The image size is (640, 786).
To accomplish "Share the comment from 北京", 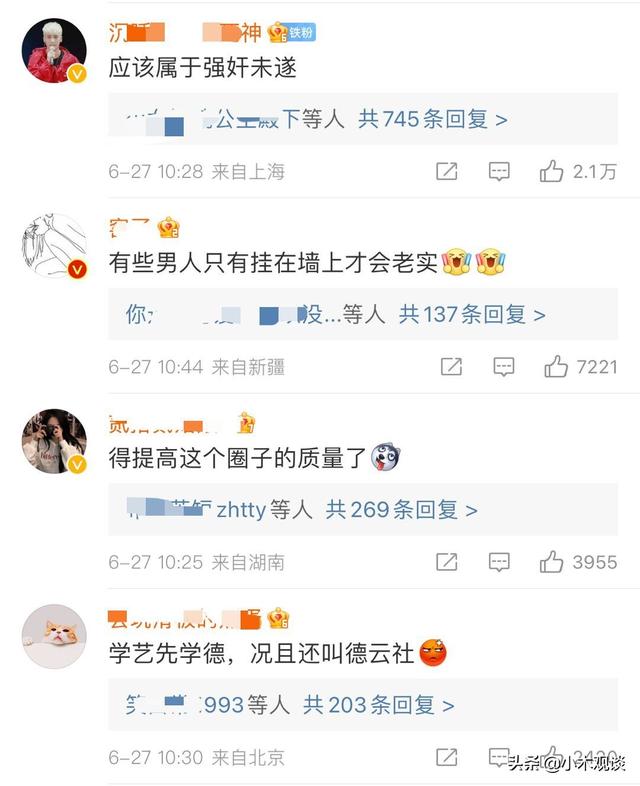I will click(447, 757).
